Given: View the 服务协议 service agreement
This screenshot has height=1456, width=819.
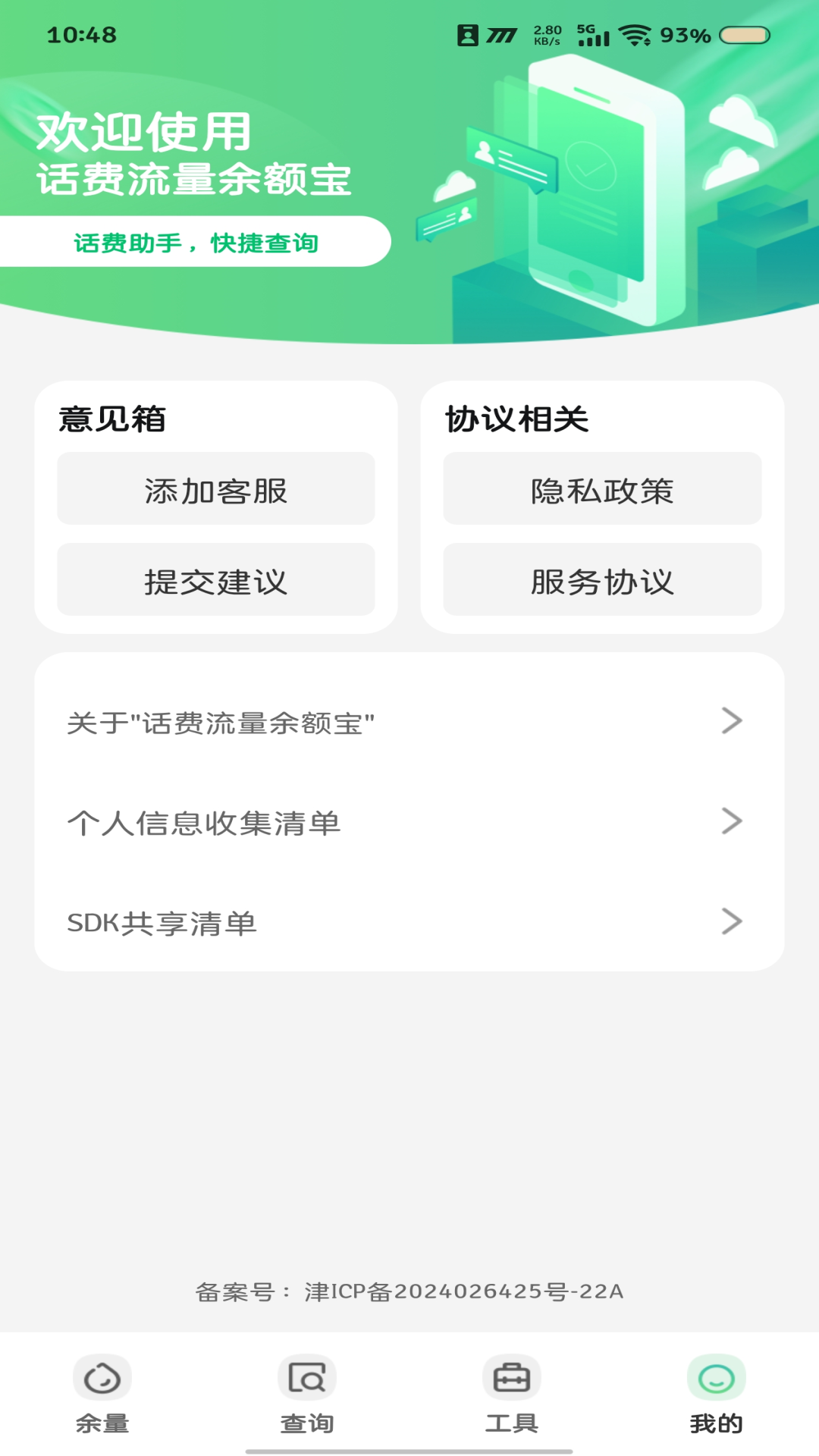Looking at the screenshot, I should (x=603, y=580).
